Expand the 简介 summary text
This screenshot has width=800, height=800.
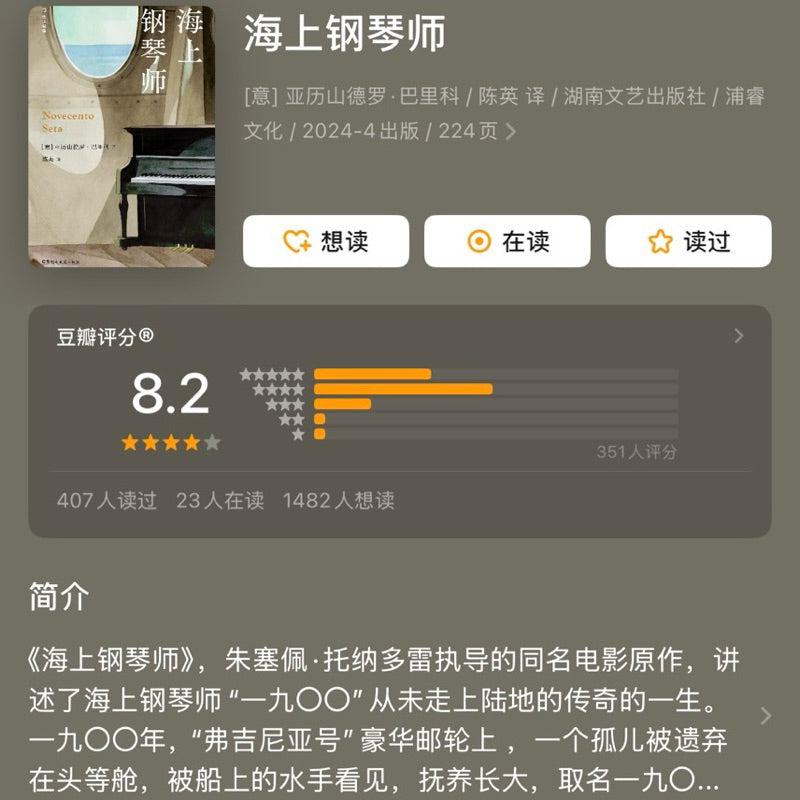click(765, 715)
